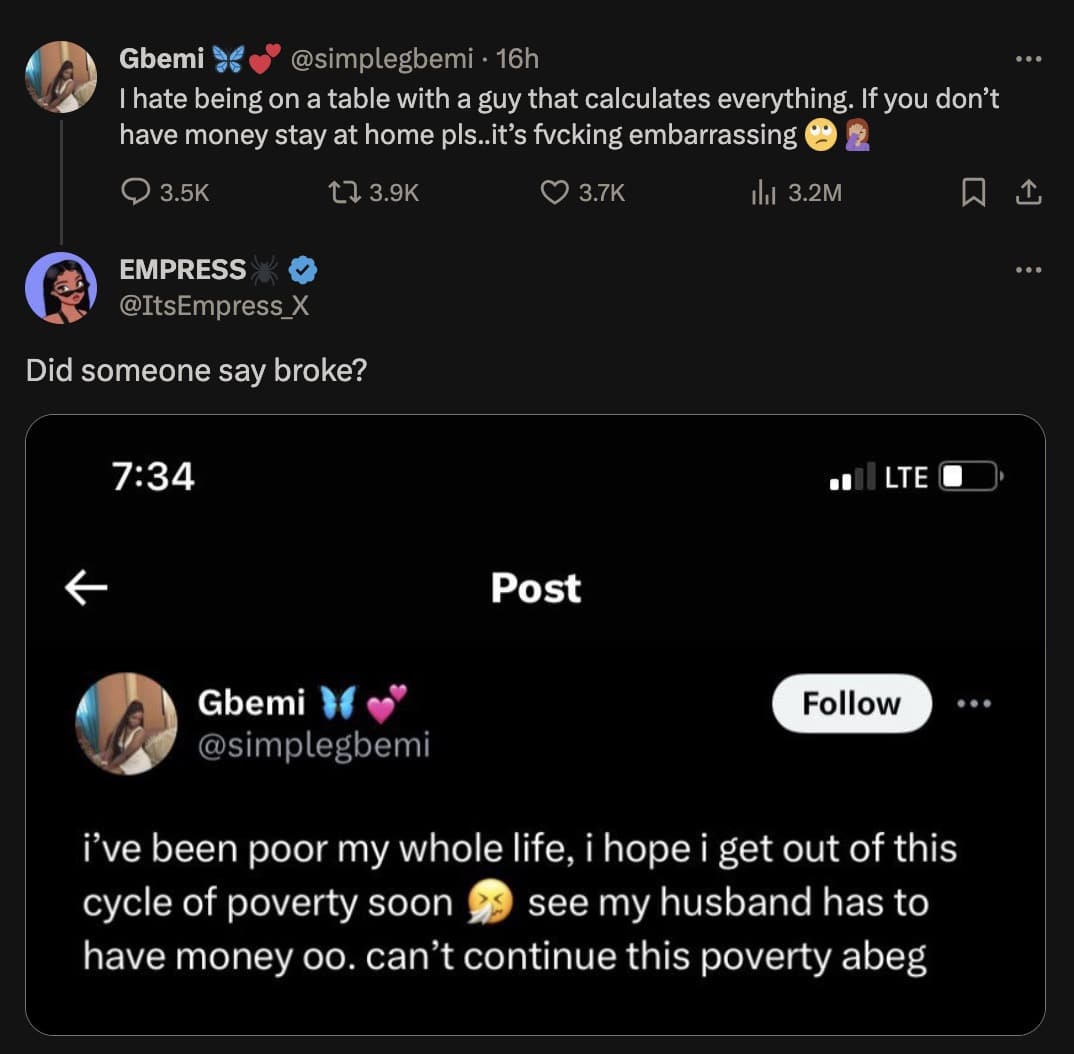Open the @simplegbemi handle on top tweet
1074x1054 pixels.
[x=381, y=59]
